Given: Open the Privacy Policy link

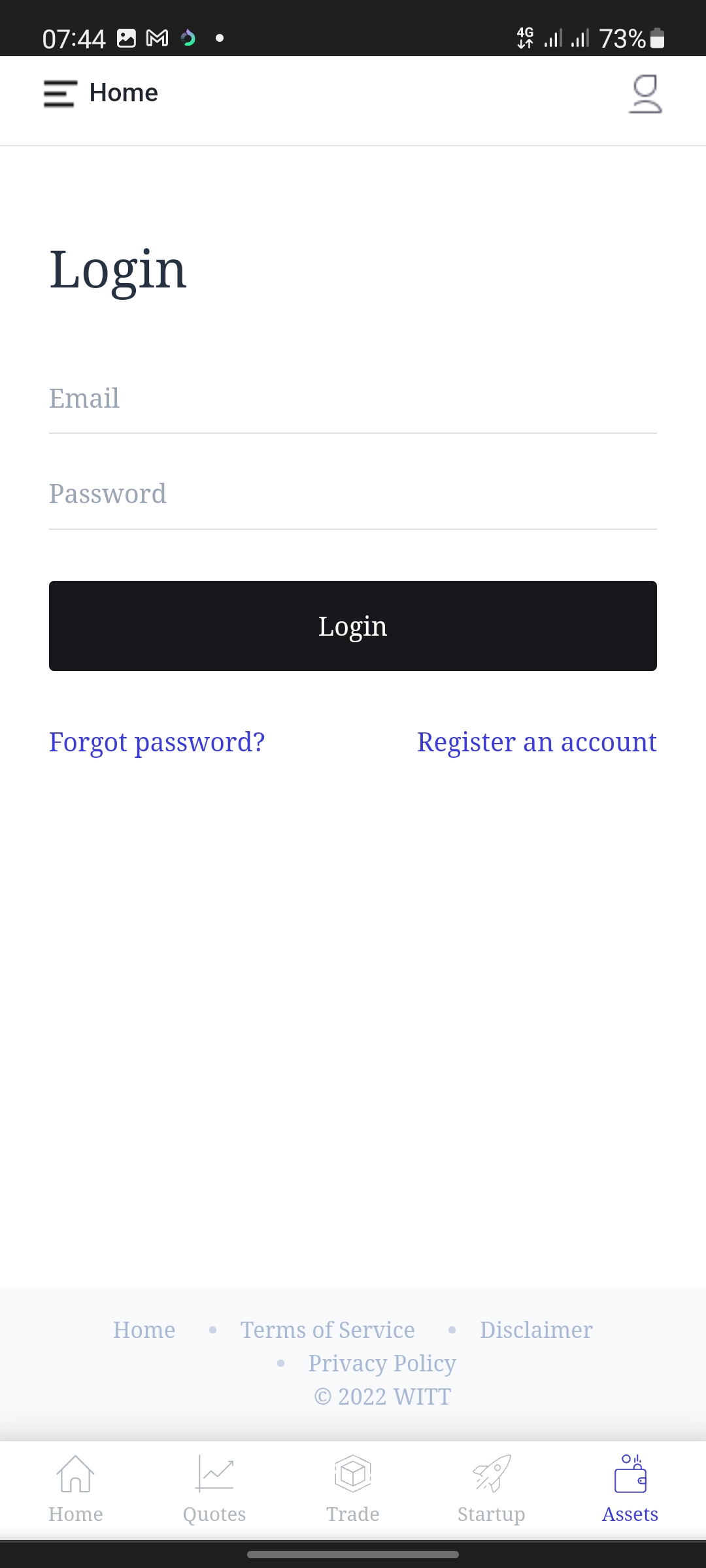Looking at the screenshot, I should point(382,1364).
